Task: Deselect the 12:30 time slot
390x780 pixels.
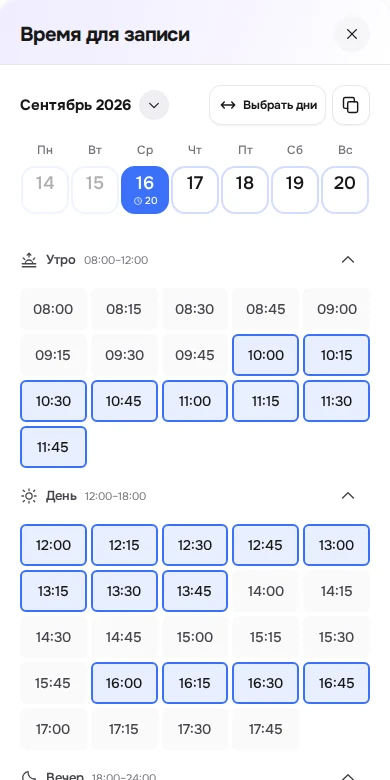Action: point(195,545)
